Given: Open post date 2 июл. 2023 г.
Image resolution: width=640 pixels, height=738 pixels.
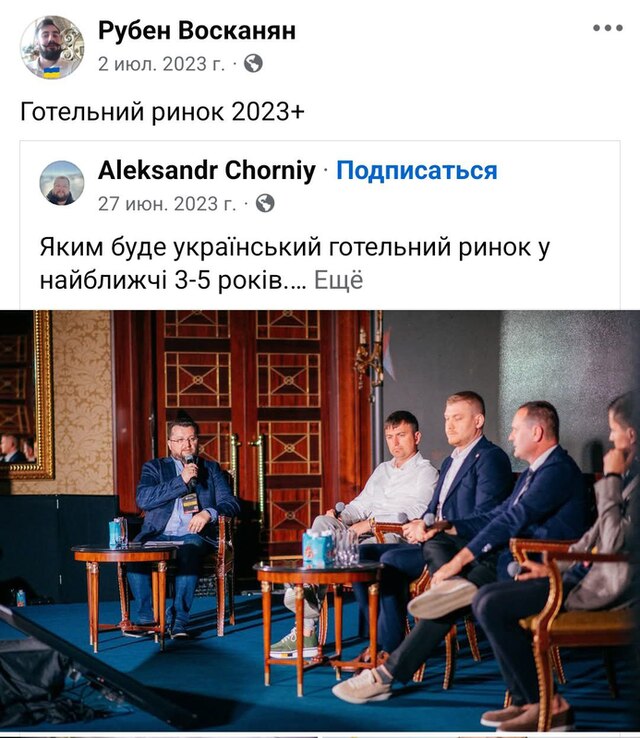Looking at the screenshot, I should [162, 64].
